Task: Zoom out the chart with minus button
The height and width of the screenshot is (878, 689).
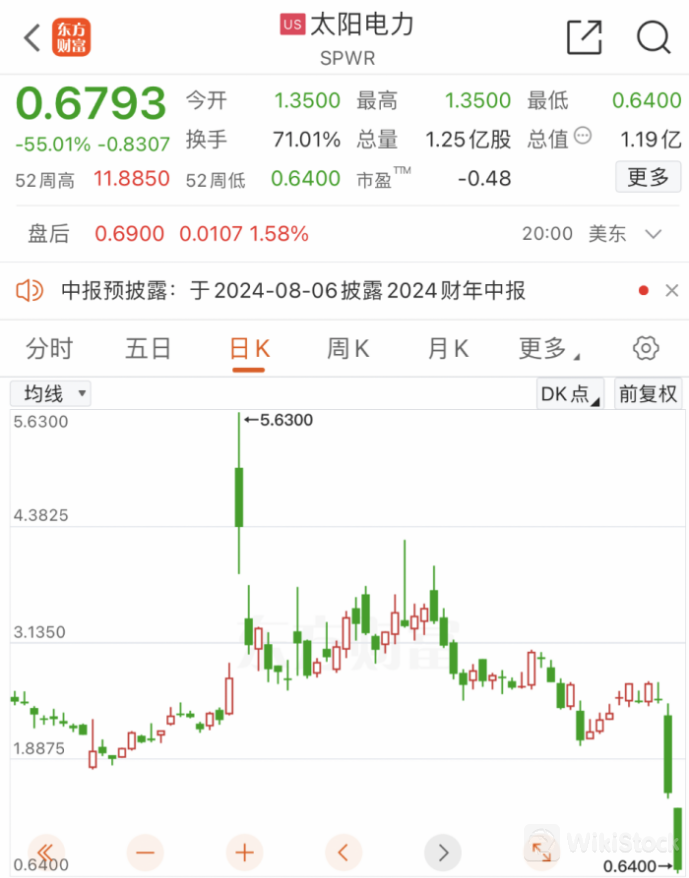Action: [145, 852]
